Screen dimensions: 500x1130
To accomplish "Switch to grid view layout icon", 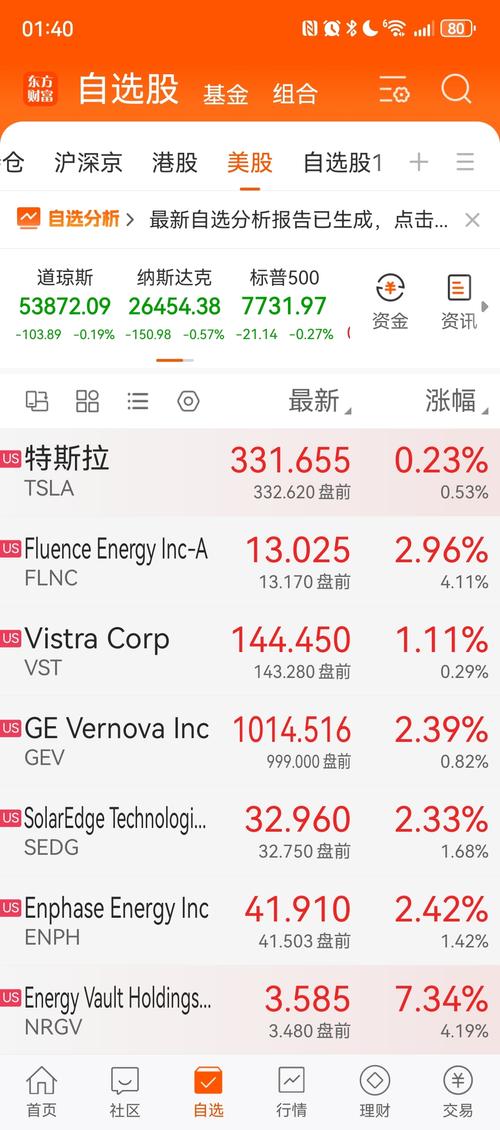I will click(x=87, y=401).
